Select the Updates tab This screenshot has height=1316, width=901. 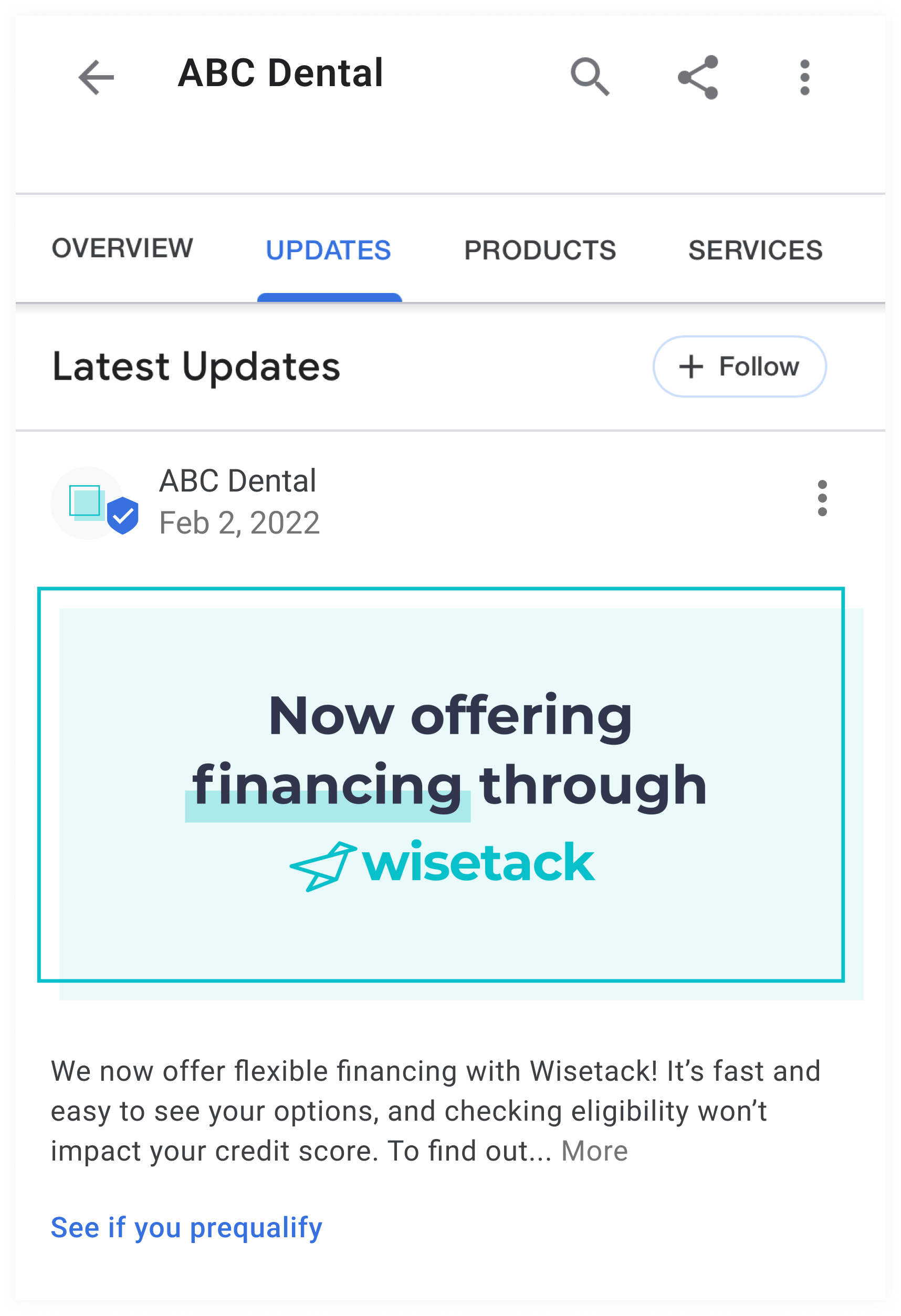[329, 250]
